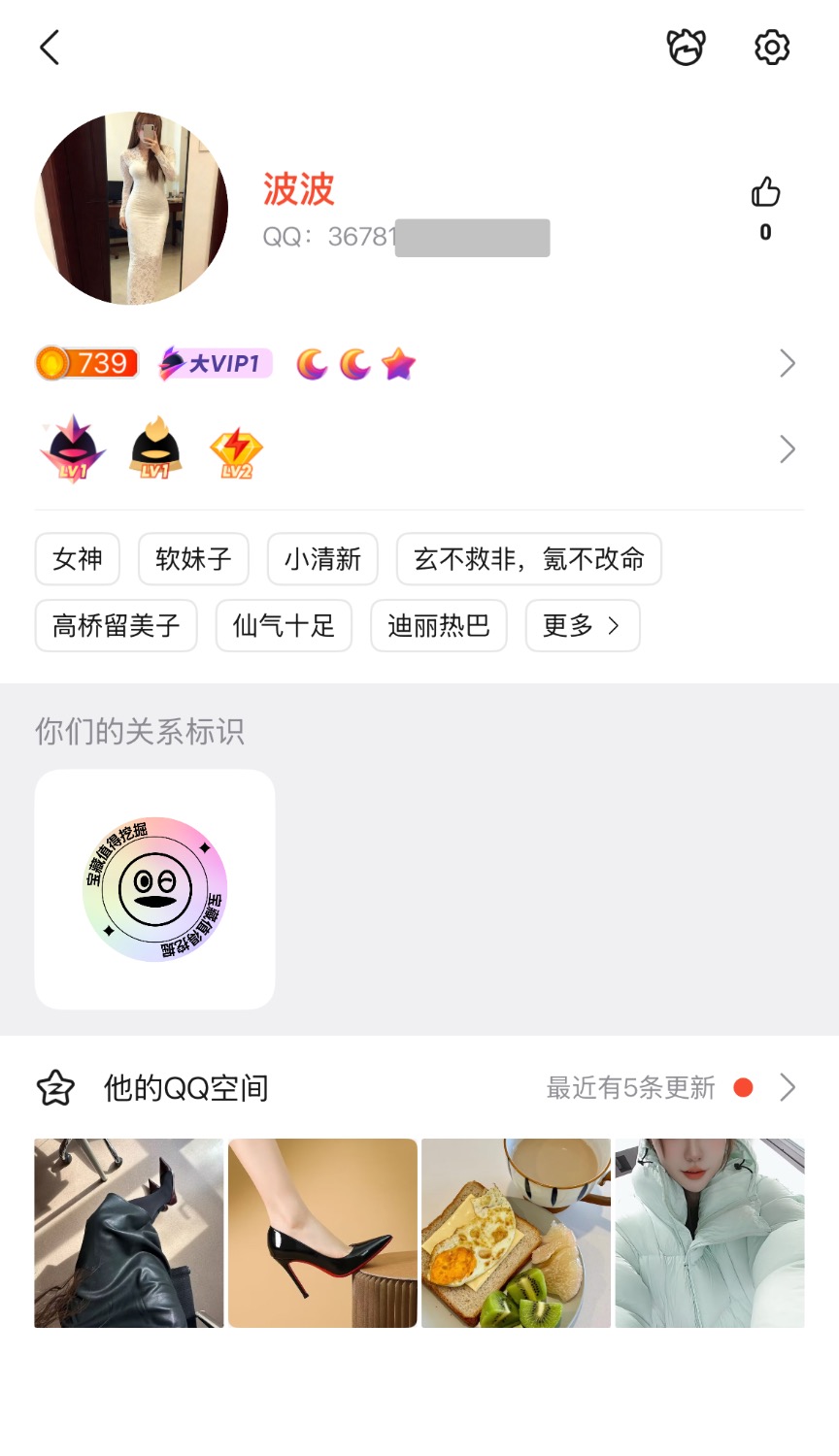Tap the 软妹子 tag chip
The width and height of the screenshot is (839, 1456).
click(193, 559)
